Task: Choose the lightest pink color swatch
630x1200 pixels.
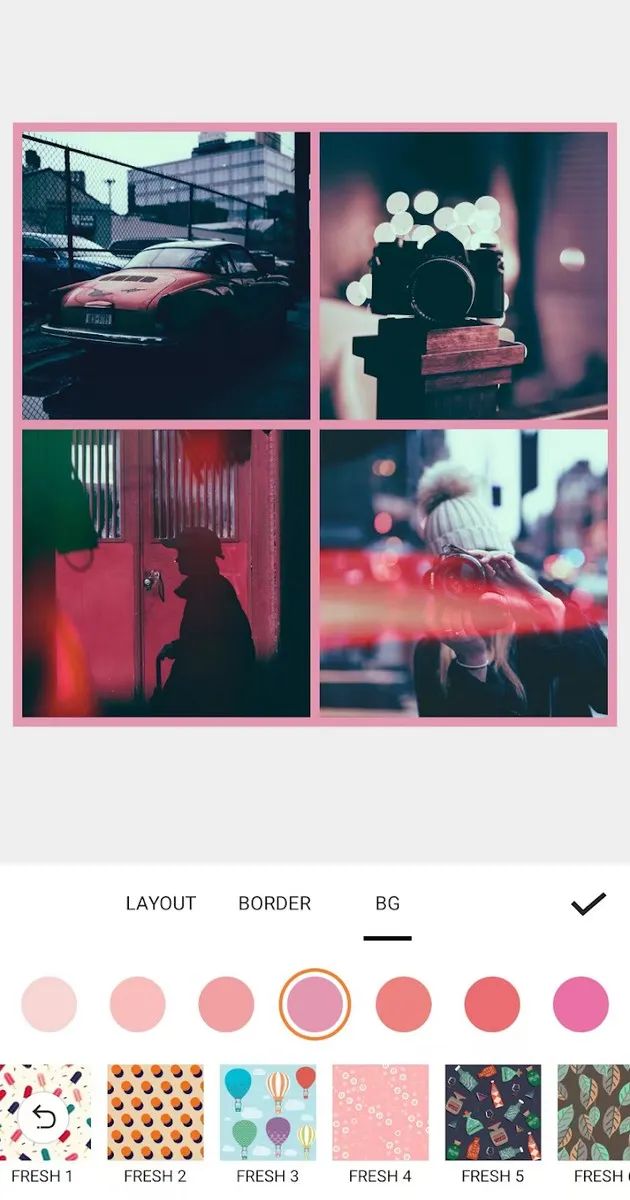Action: point(49,1004)
